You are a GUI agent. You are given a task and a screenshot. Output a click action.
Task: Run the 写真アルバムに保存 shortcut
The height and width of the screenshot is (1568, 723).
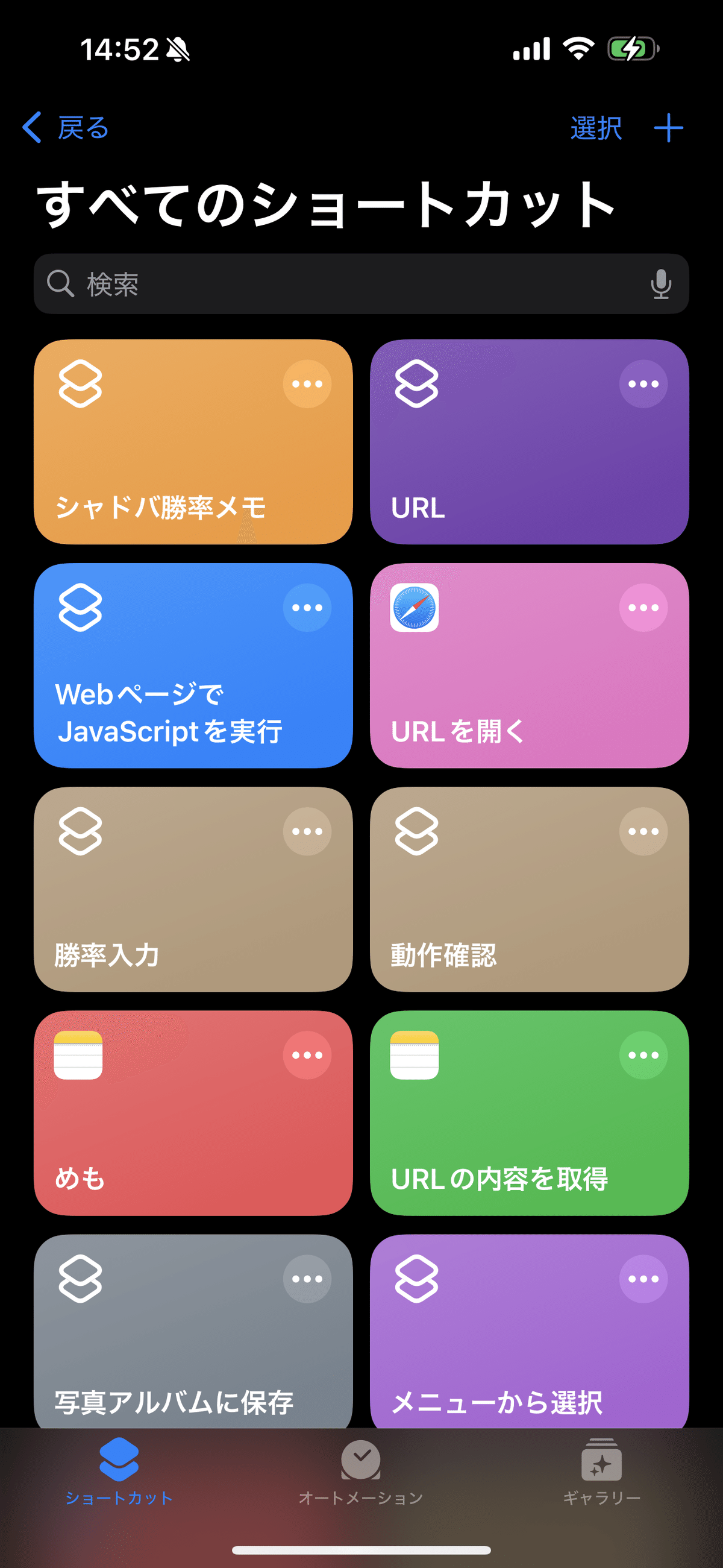pos(193,1331)
